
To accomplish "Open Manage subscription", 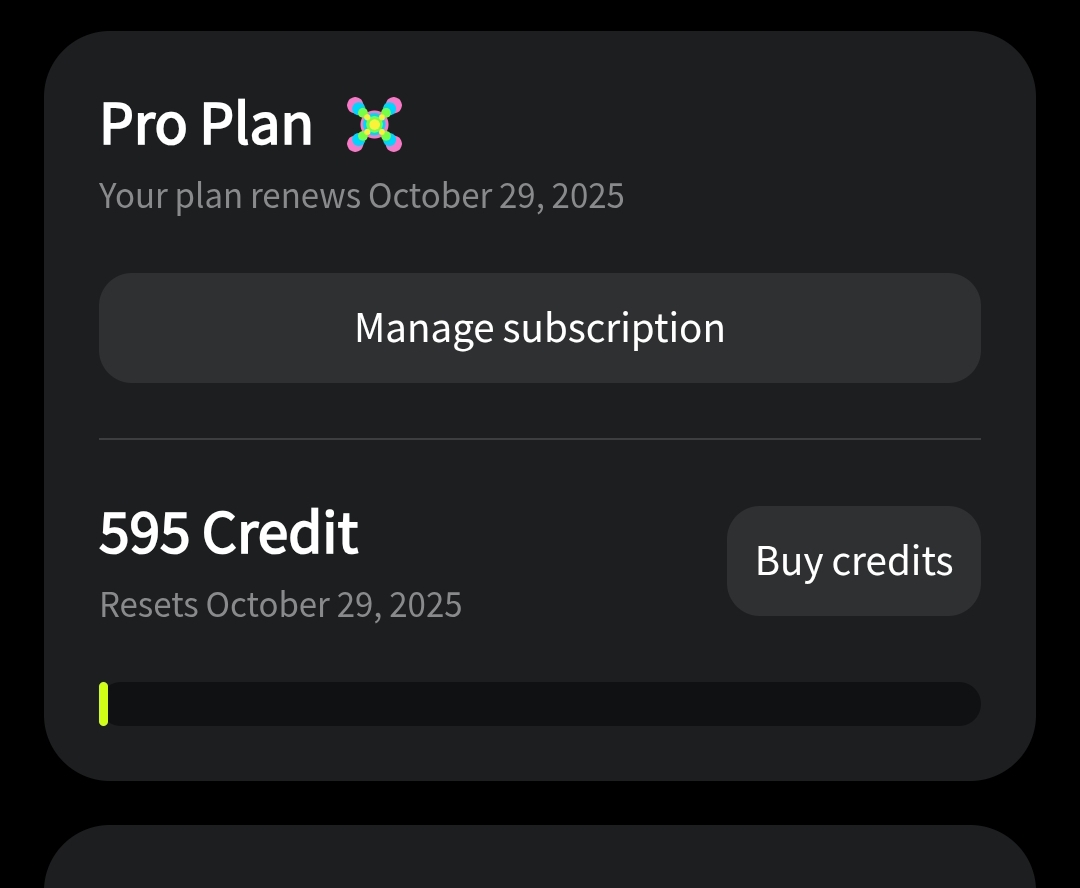I will coord(540,328).
